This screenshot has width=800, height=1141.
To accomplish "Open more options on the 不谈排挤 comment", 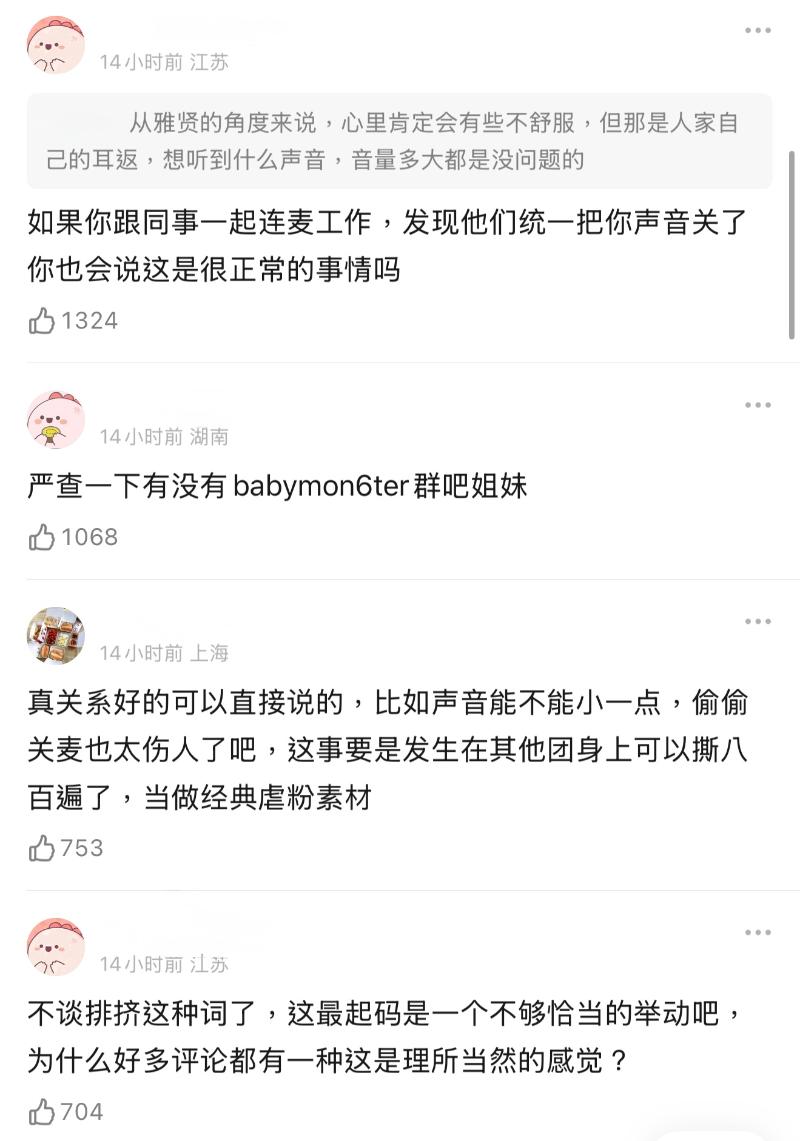I will point(757,932).
